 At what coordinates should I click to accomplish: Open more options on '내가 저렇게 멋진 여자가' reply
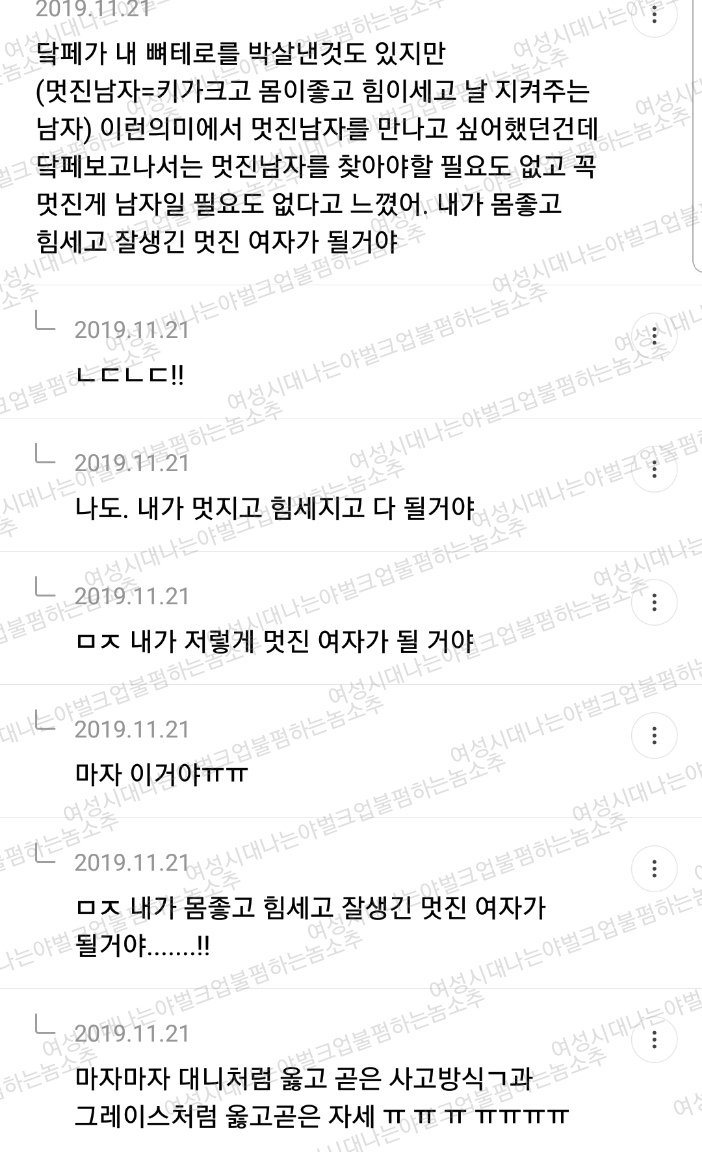pos(654,602)
